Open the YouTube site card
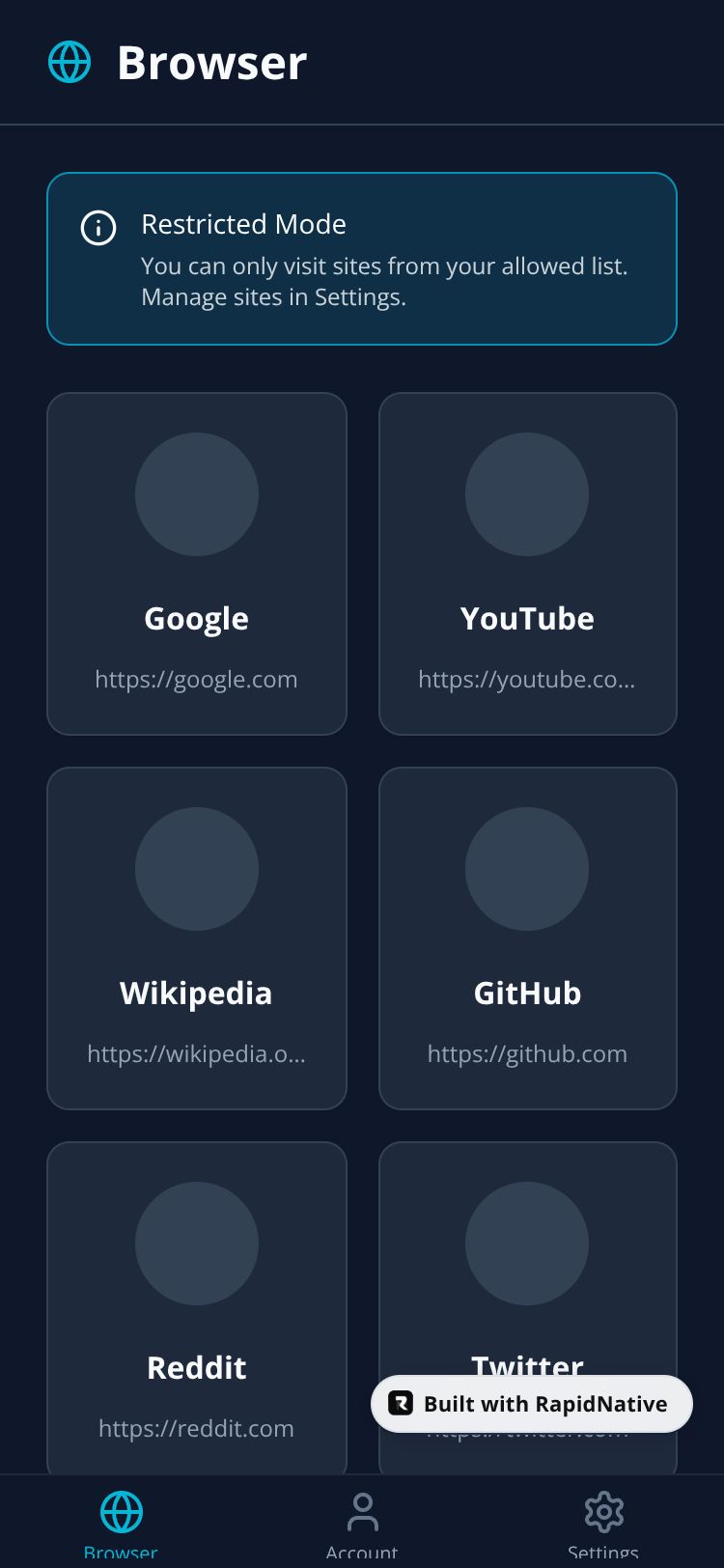This screenshot has width=724, height=1568. pos(528,563)
